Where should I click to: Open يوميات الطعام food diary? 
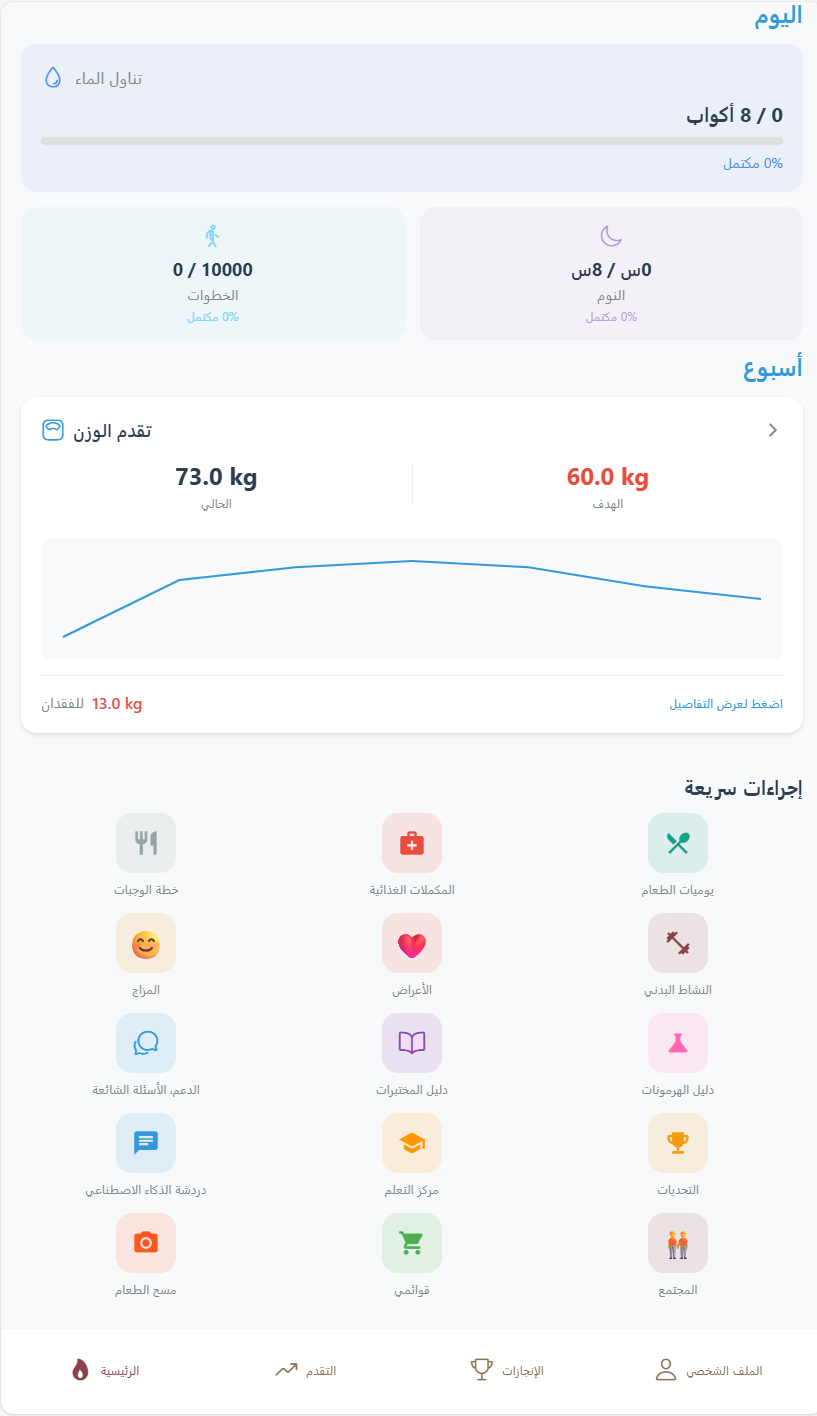pyautogui.click(x=677, y=843)
